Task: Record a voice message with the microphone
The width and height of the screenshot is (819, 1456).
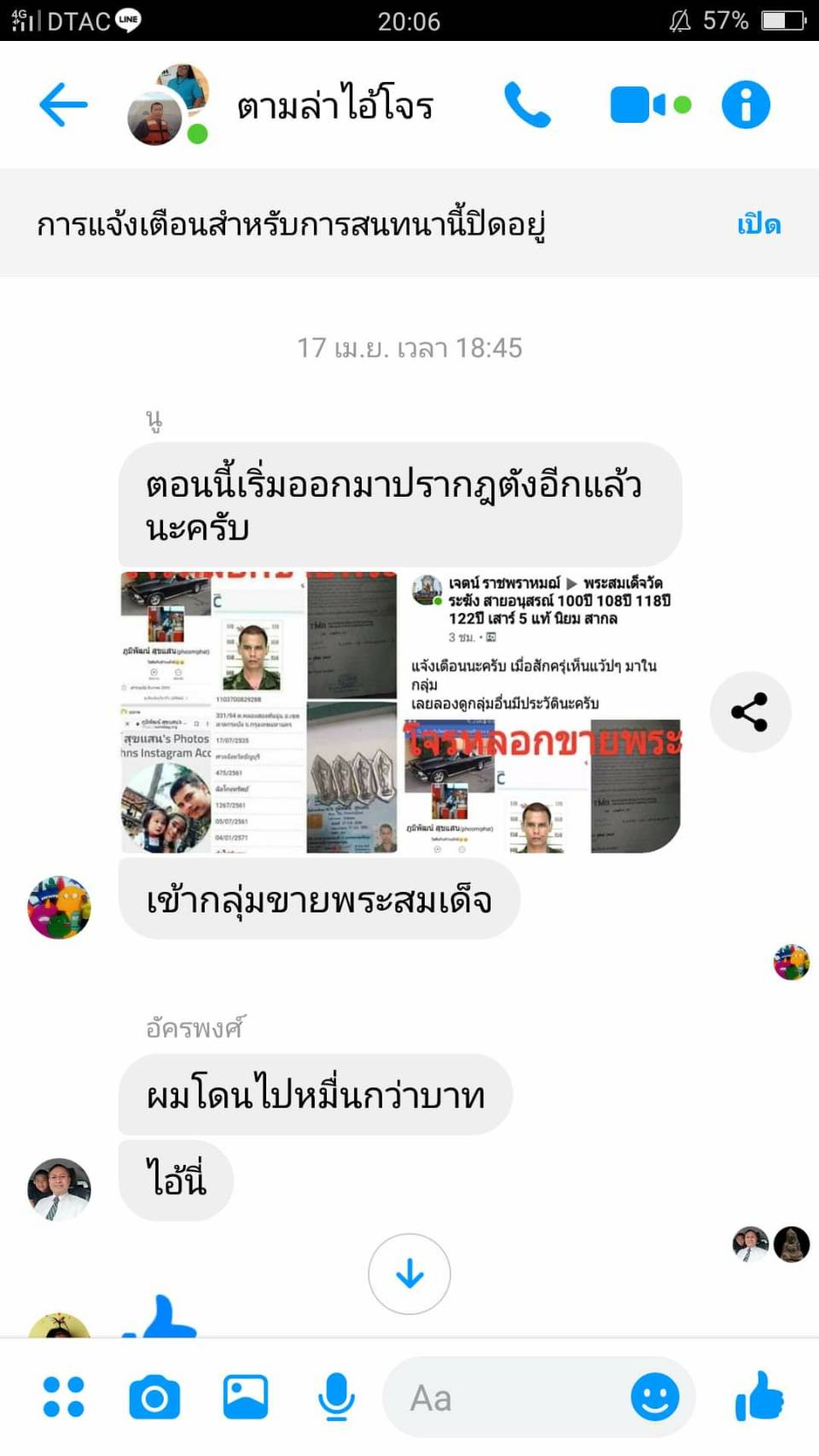Action: pos(336,1397)
